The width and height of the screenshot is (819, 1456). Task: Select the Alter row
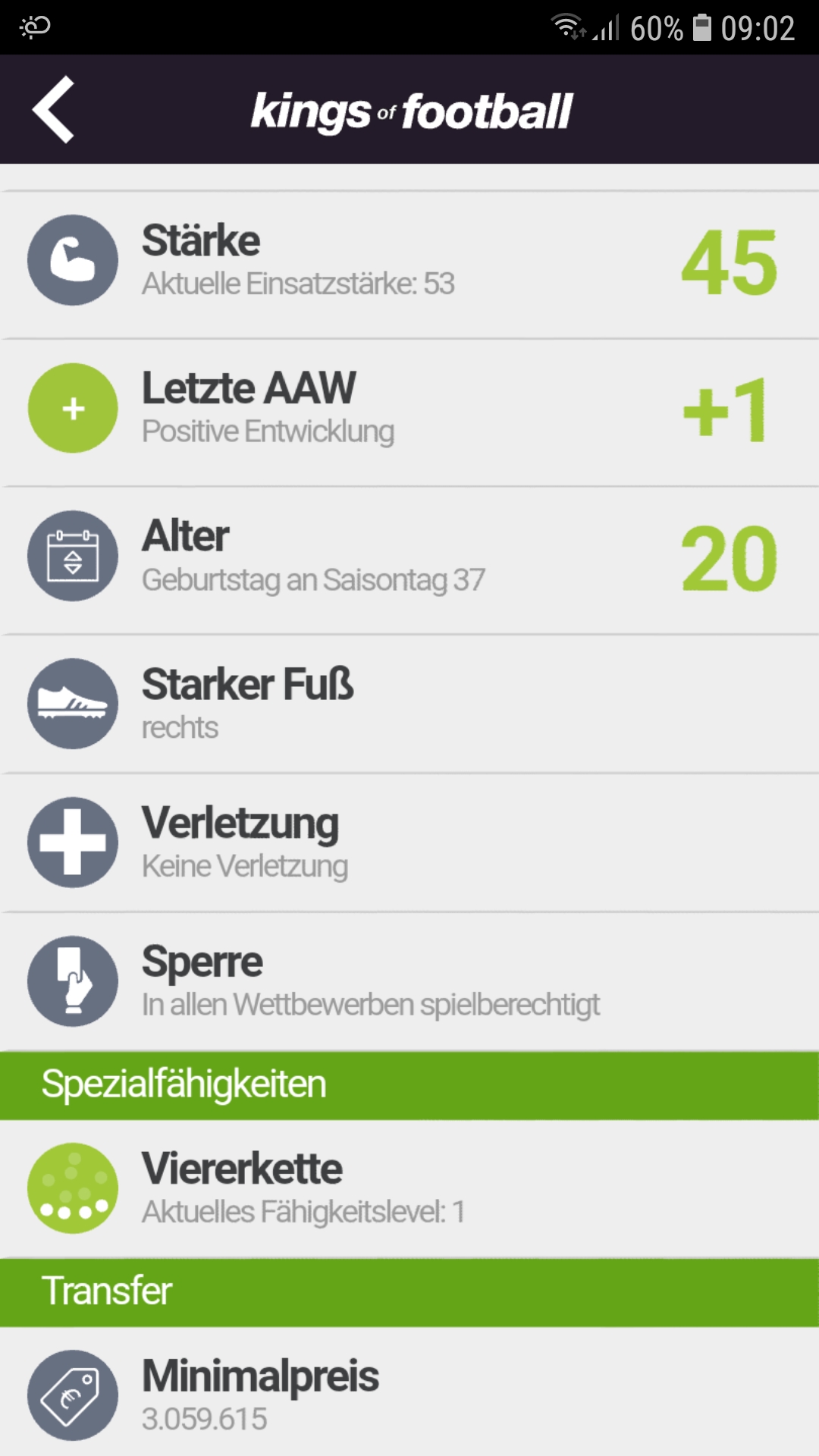(x=409, y=557)
